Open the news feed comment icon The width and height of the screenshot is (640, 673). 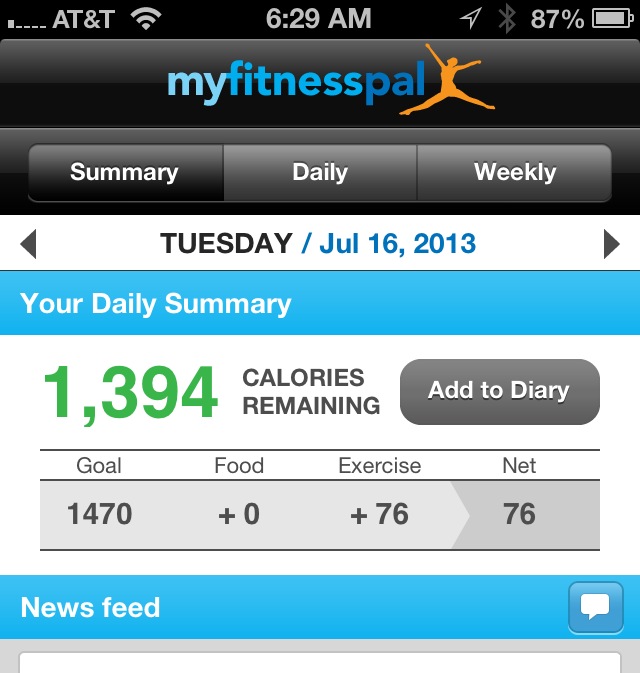pyautogui.click(x=595, y=607)
